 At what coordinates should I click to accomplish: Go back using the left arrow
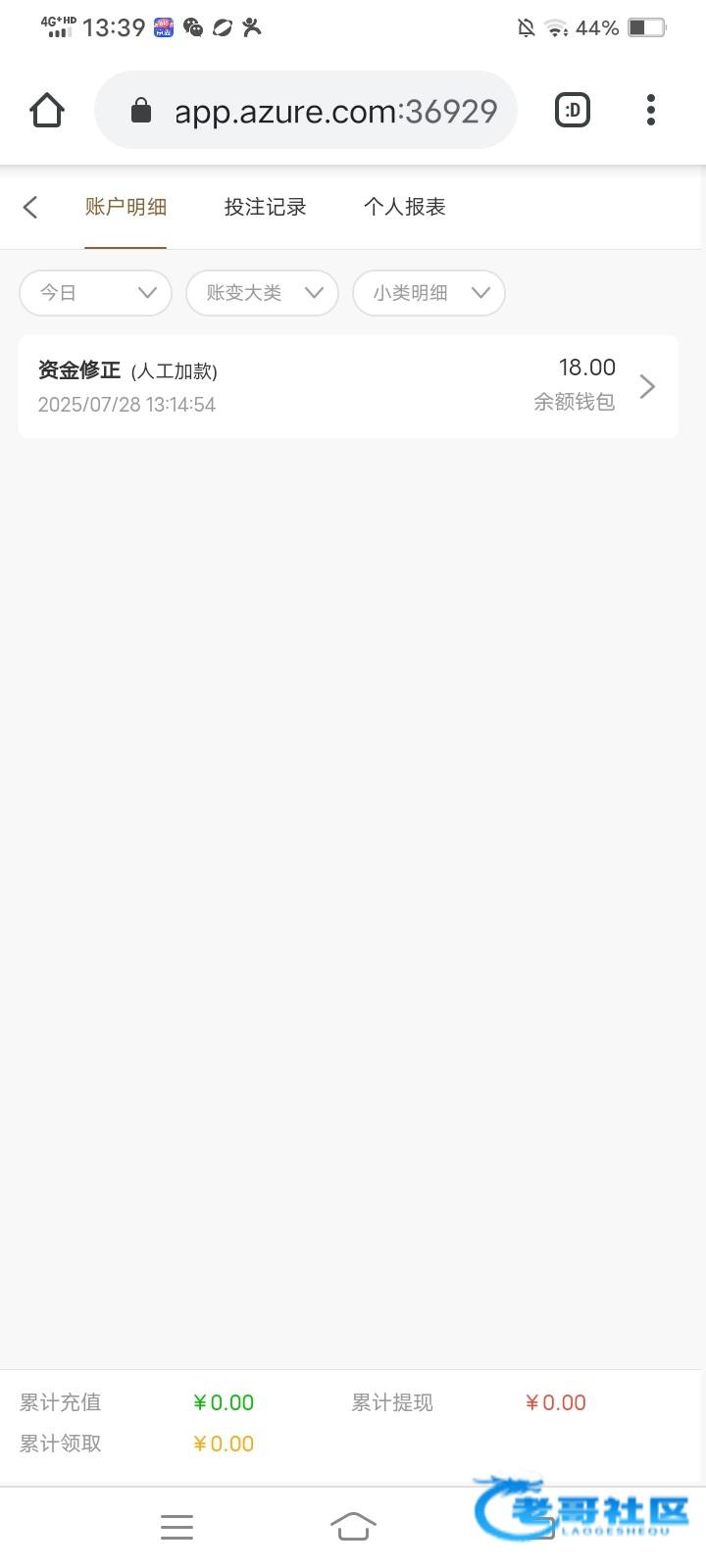(x=30, y=207)
